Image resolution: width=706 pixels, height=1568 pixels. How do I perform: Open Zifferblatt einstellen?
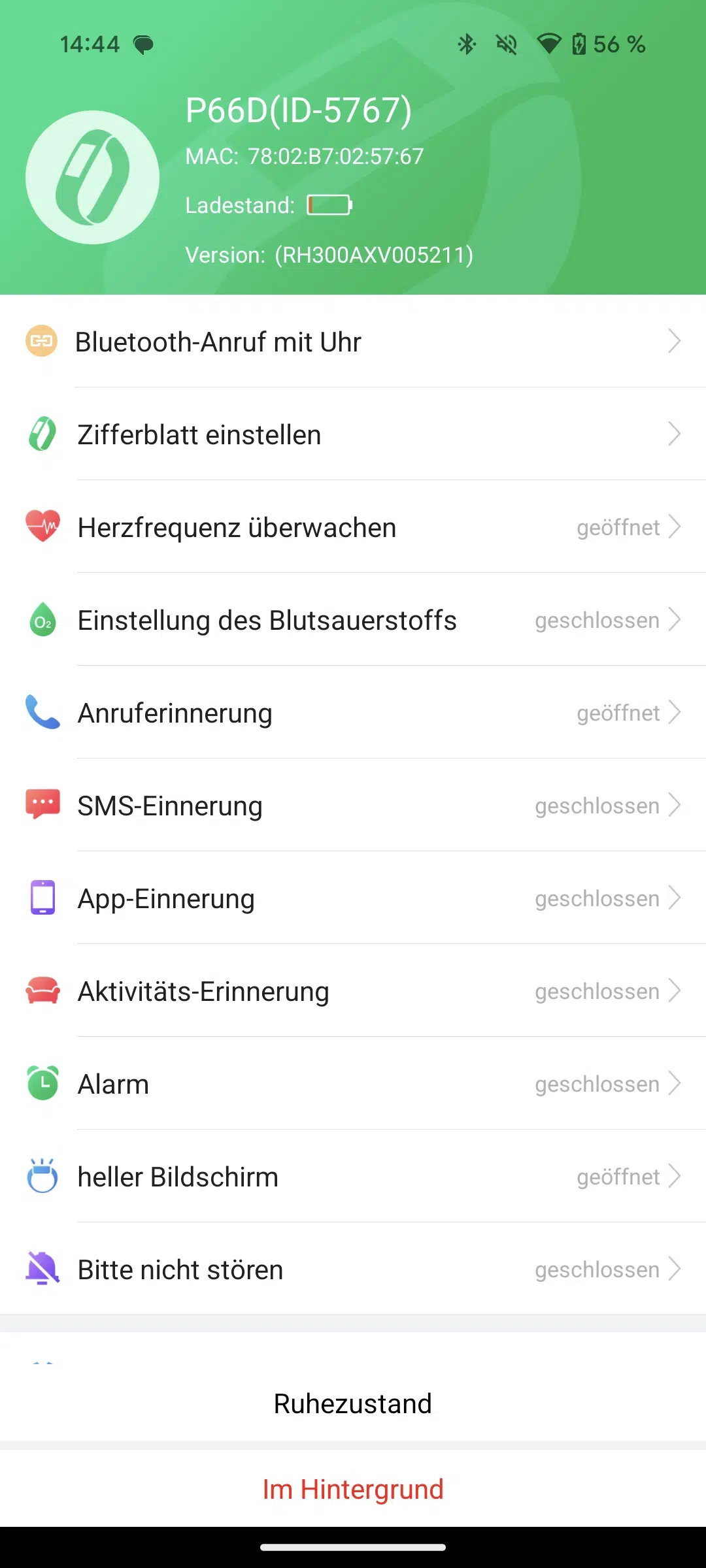coord(353,434)
